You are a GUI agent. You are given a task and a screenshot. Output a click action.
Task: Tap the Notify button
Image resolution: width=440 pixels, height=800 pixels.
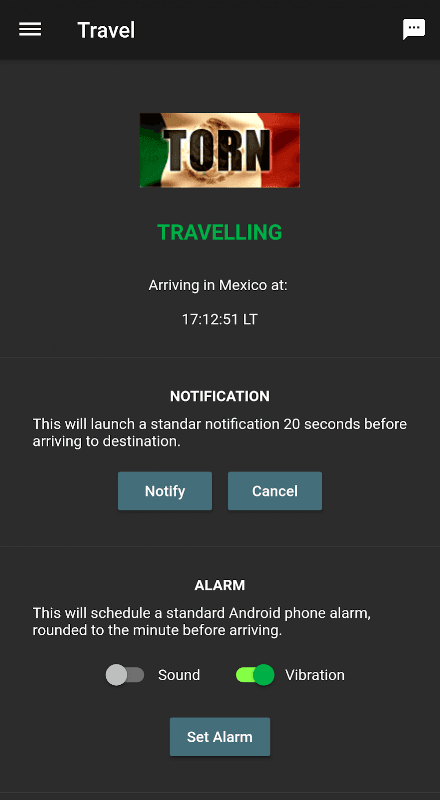pyautogui.click(x=165, y=491)
